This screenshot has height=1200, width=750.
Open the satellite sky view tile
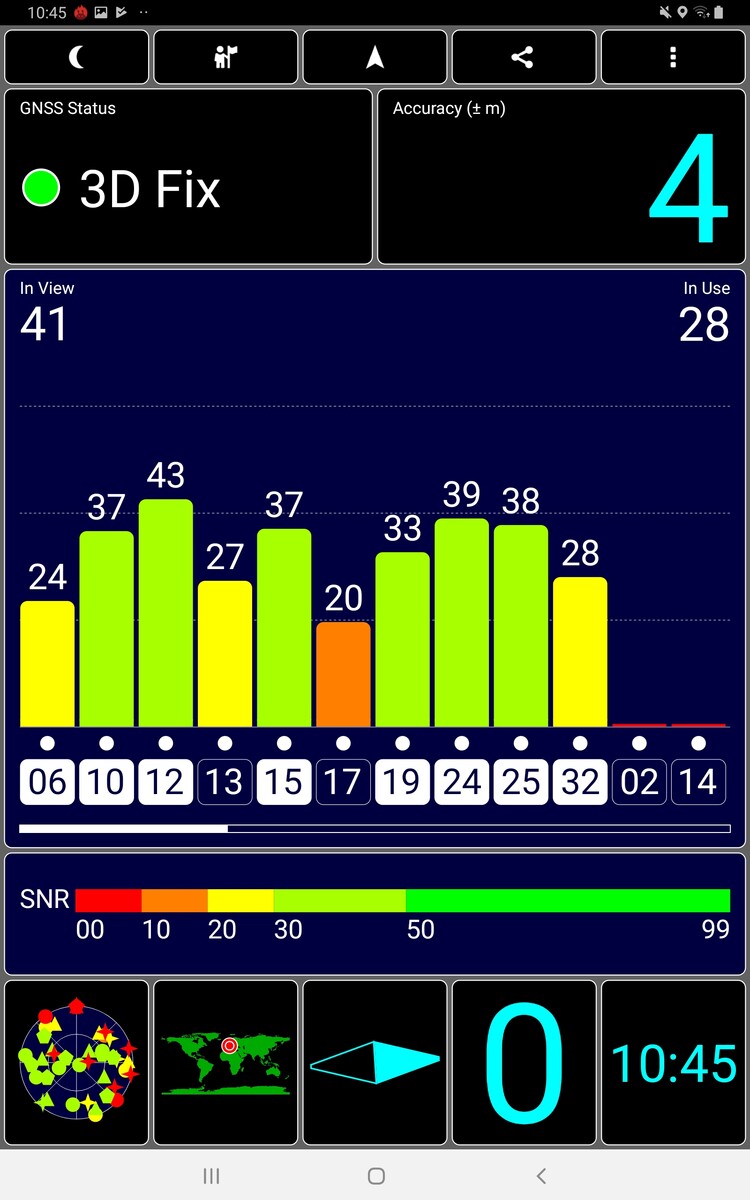77,1062
